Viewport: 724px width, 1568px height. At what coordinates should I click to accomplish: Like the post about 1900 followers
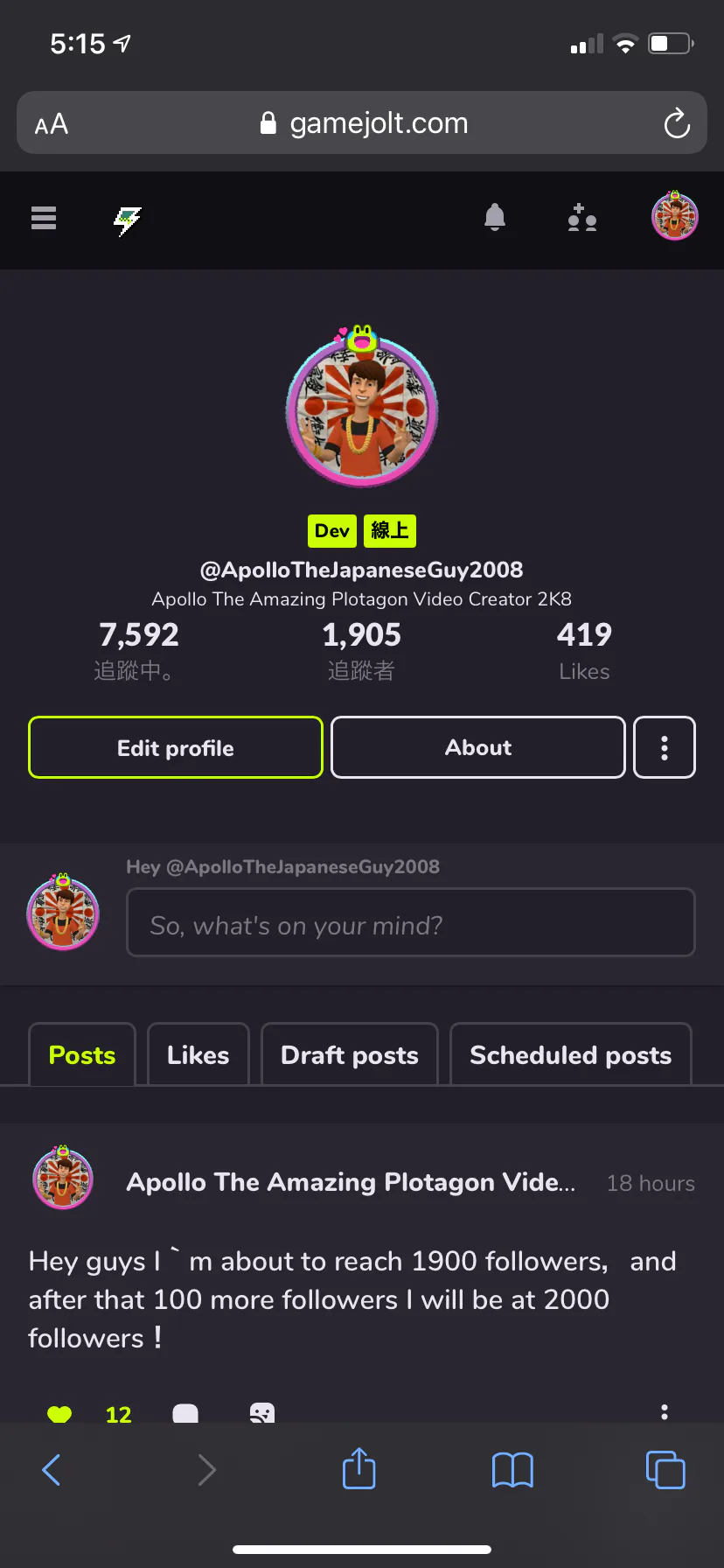coord(59,1413)
